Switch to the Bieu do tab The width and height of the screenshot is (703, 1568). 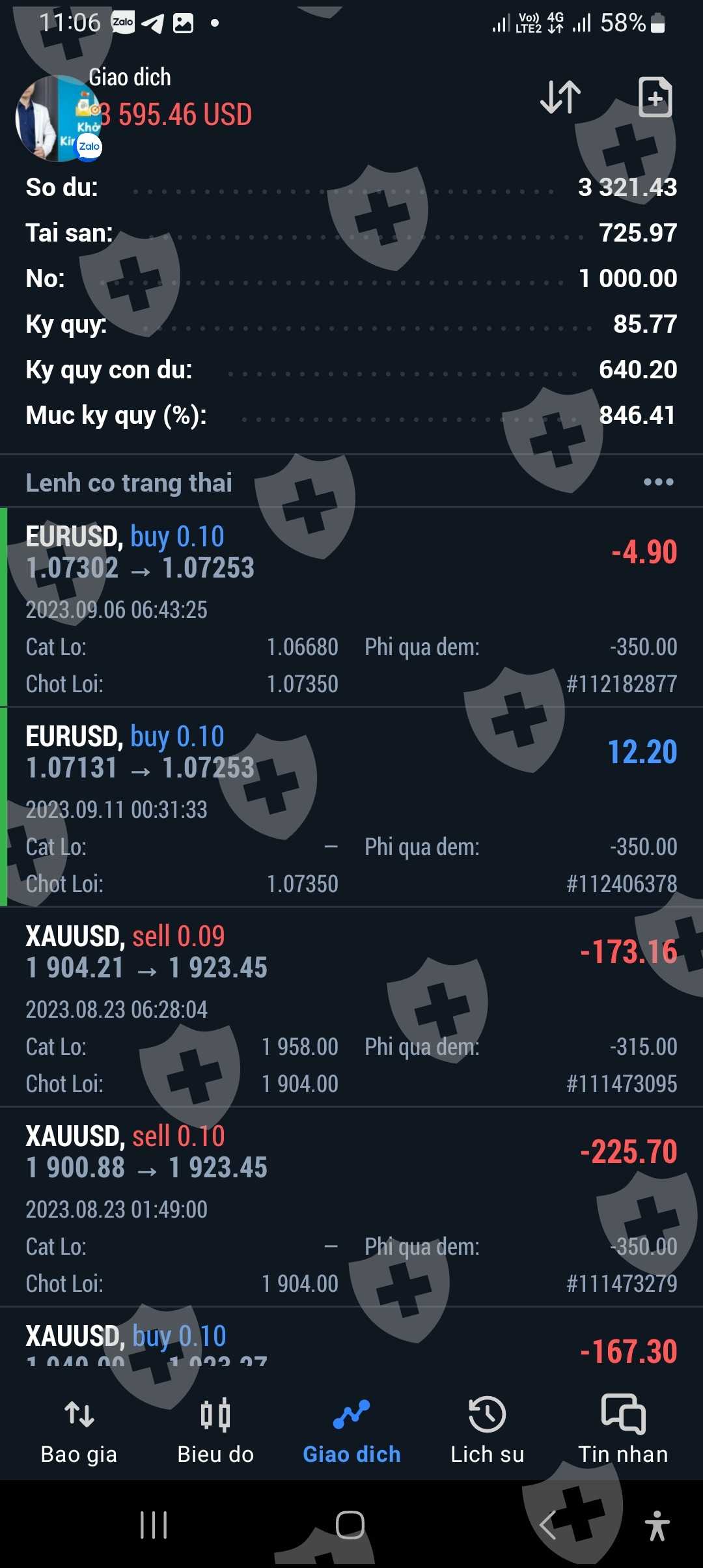coord(215,1429)
